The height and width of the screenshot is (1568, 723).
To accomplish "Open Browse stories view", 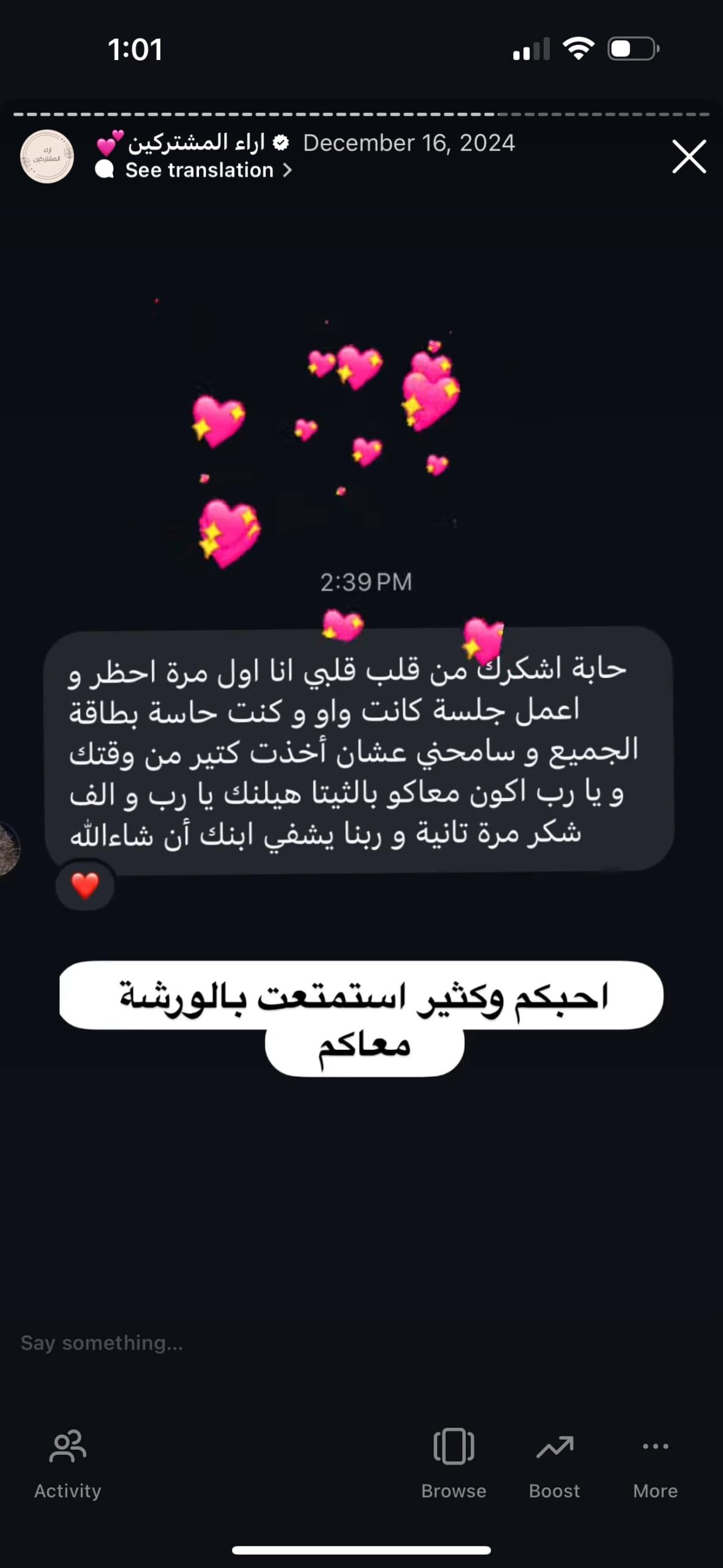I will pyautogui.click(x=454, y=1464).
